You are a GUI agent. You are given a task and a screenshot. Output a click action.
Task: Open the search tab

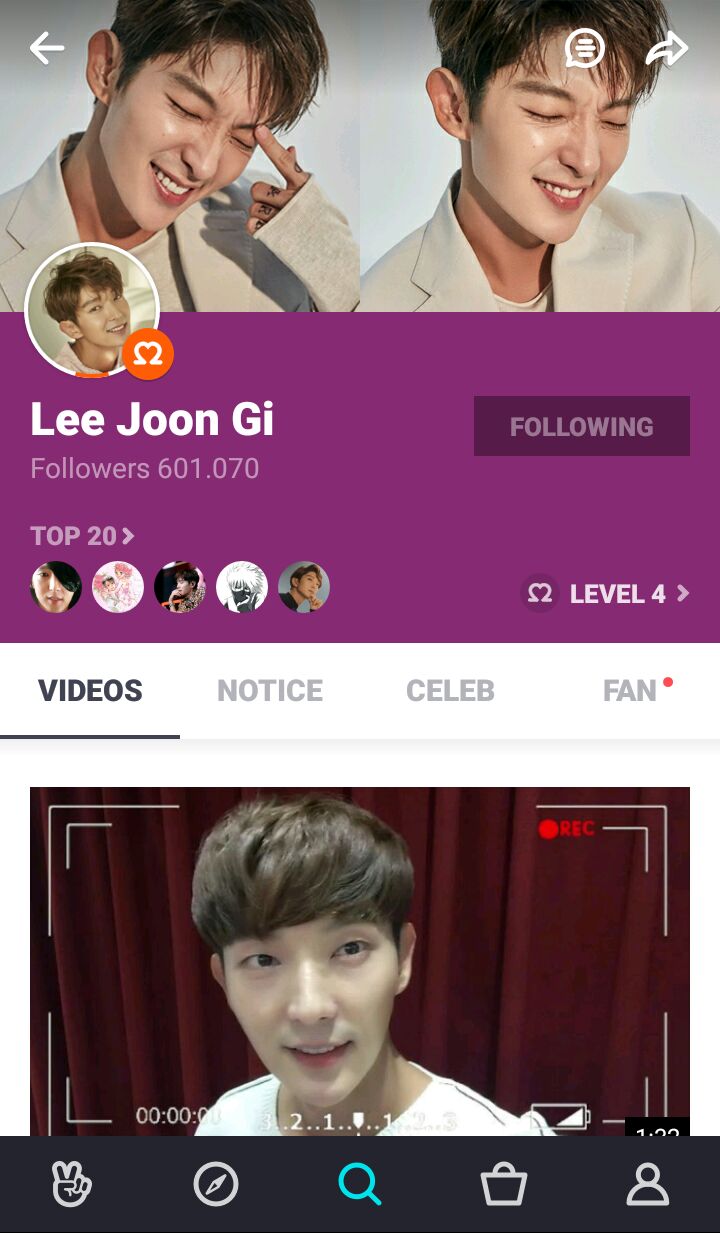coord(360,1185)
